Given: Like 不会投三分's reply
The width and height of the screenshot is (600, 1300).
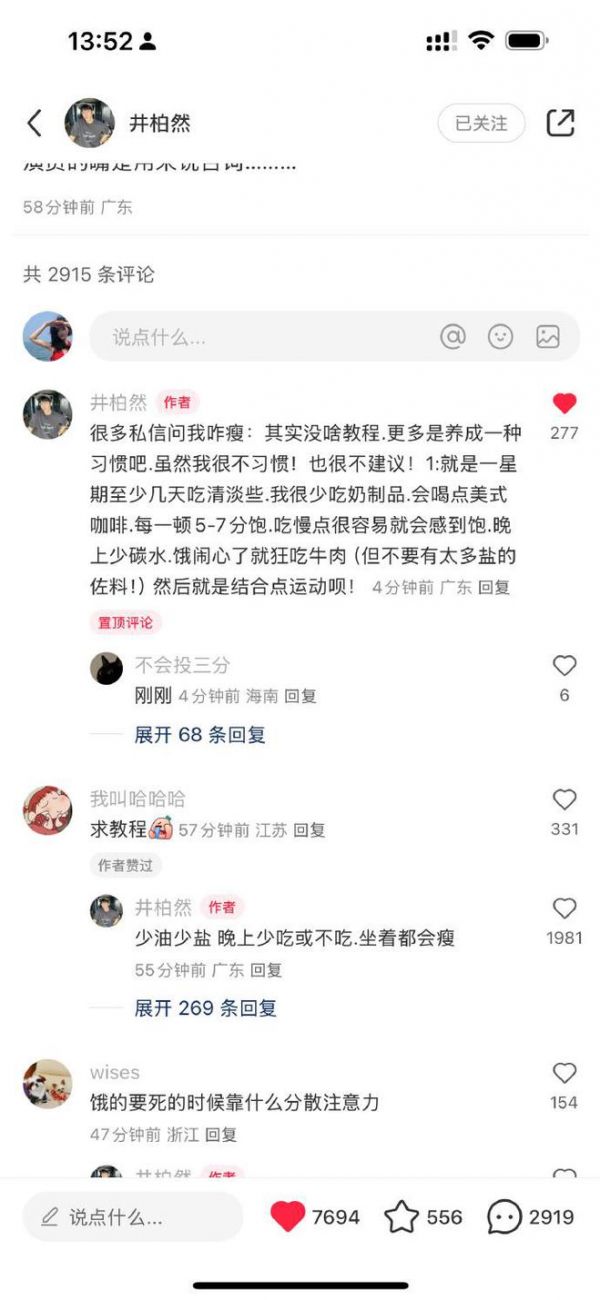Looking at the screenshot, I should pos(565,666).
